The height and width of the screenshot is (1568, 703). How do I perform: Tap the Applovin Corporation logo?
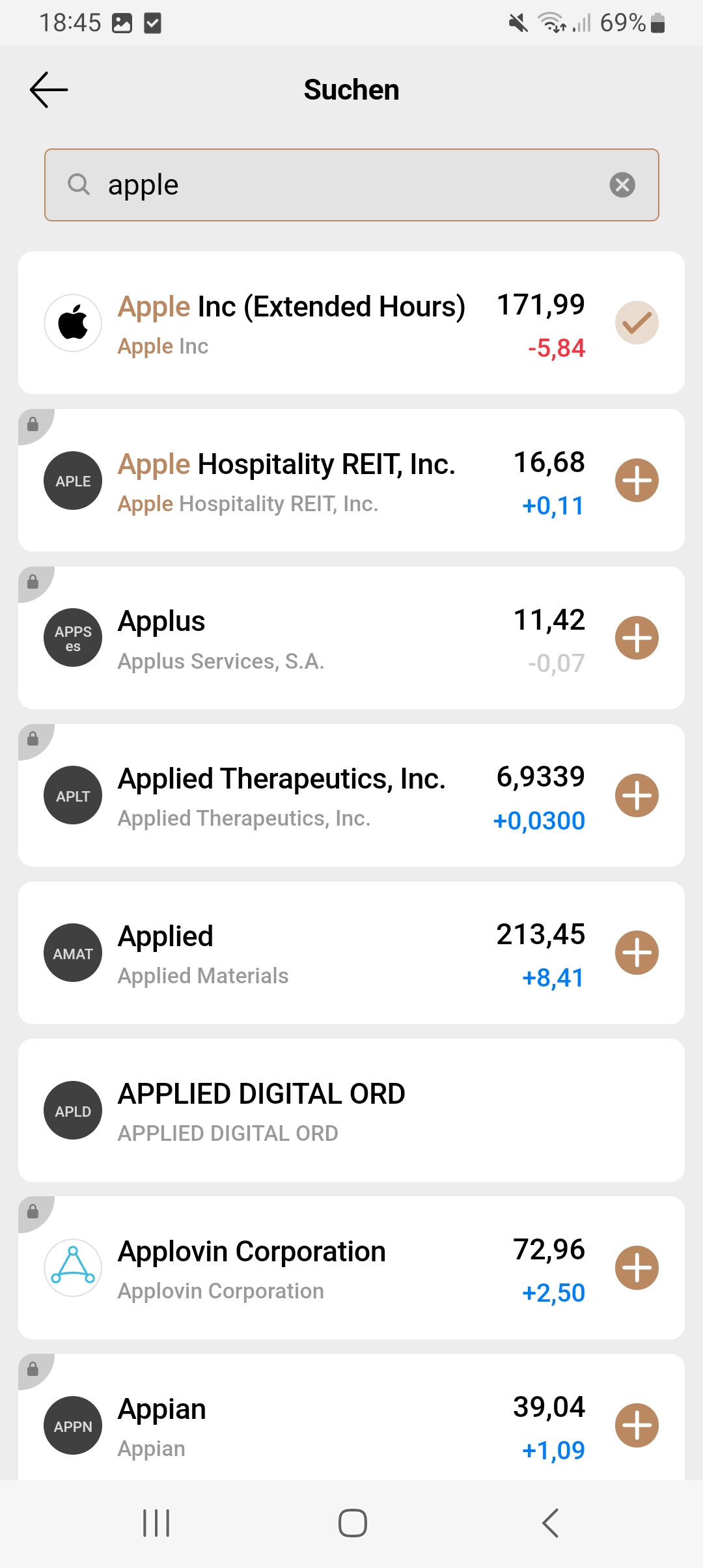72,1268
